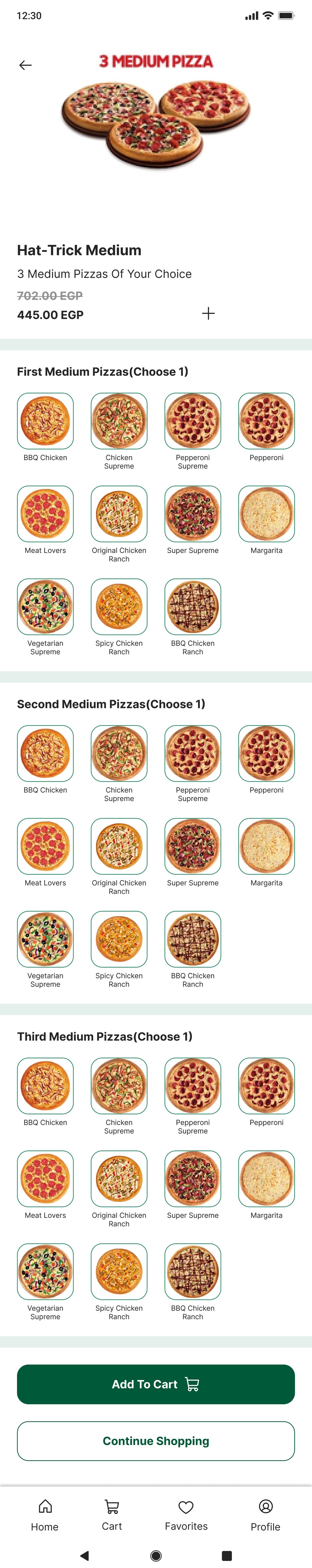Tap Continue Shopping

(x=156, y=1441)
